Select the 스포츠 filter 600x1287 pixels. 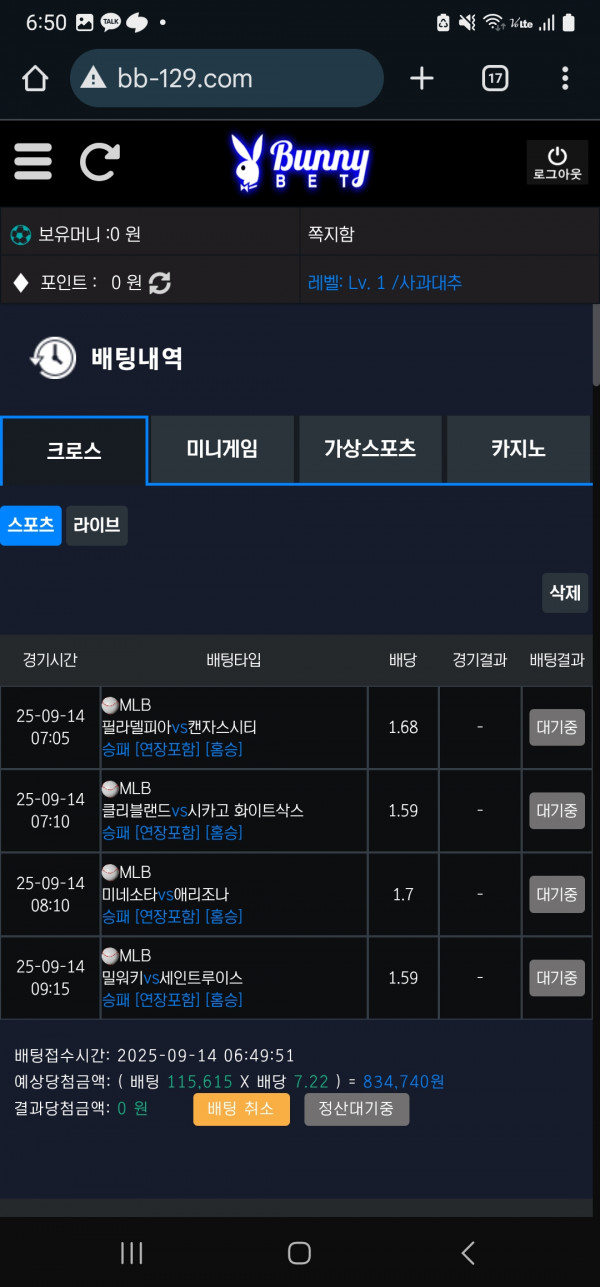[x=31, y=525]
